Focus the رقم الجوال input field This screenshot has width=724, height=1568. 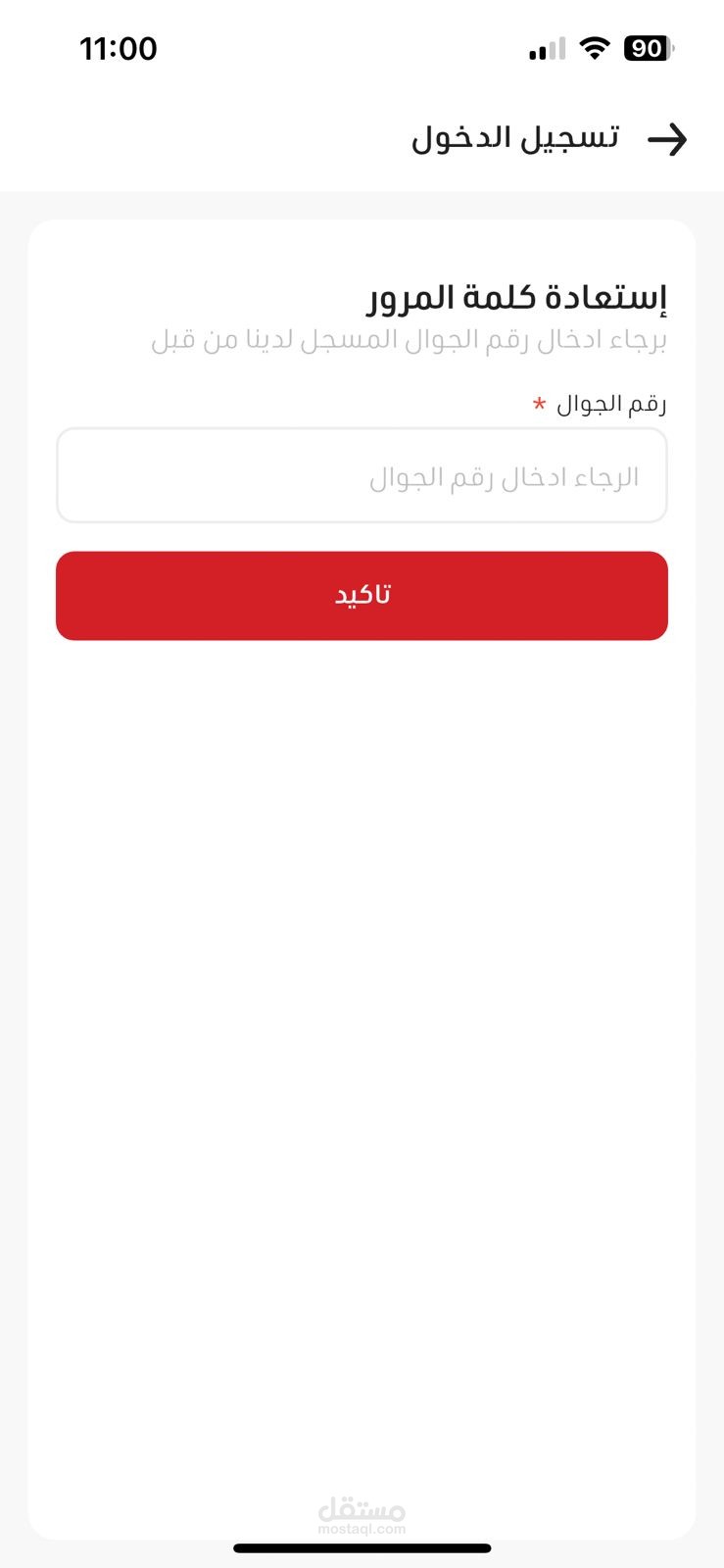pyautogui.click(x=362, y=475)
